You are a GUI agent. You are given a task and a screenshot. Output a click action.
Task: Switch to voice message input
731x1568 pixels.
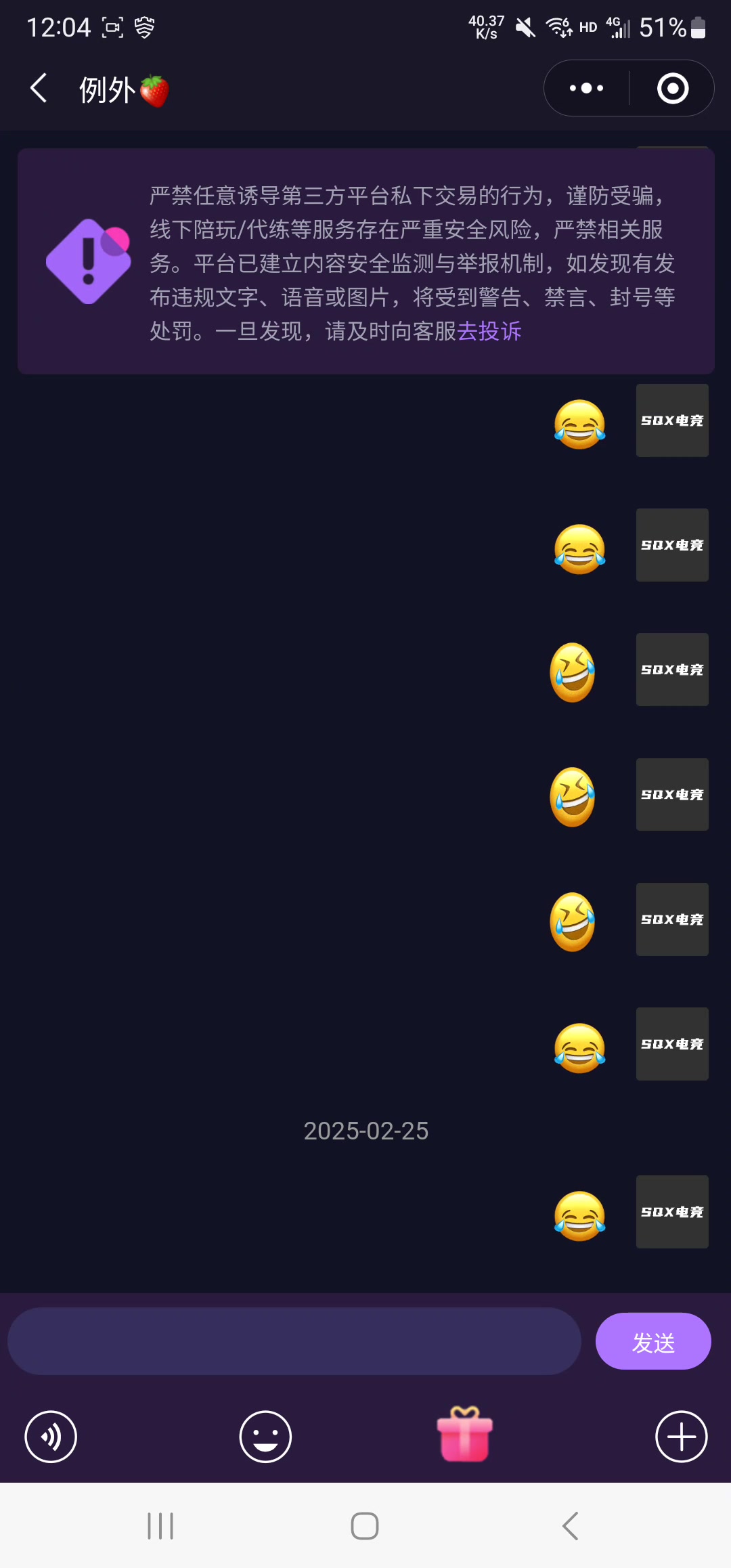pos(51,1437)
